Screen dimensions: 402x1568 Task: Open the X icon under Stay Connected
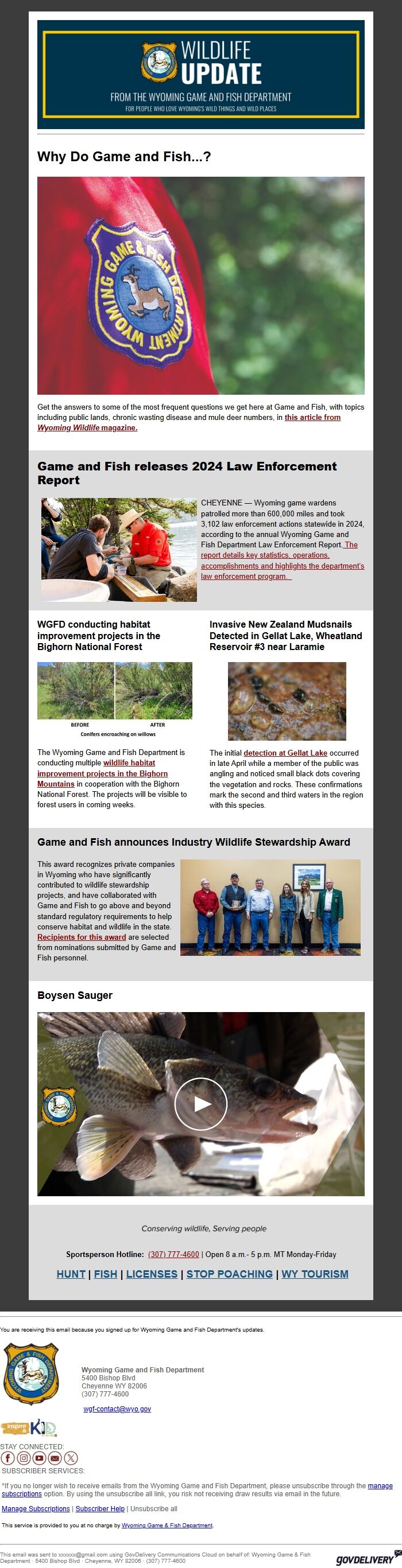(71, 1458)
